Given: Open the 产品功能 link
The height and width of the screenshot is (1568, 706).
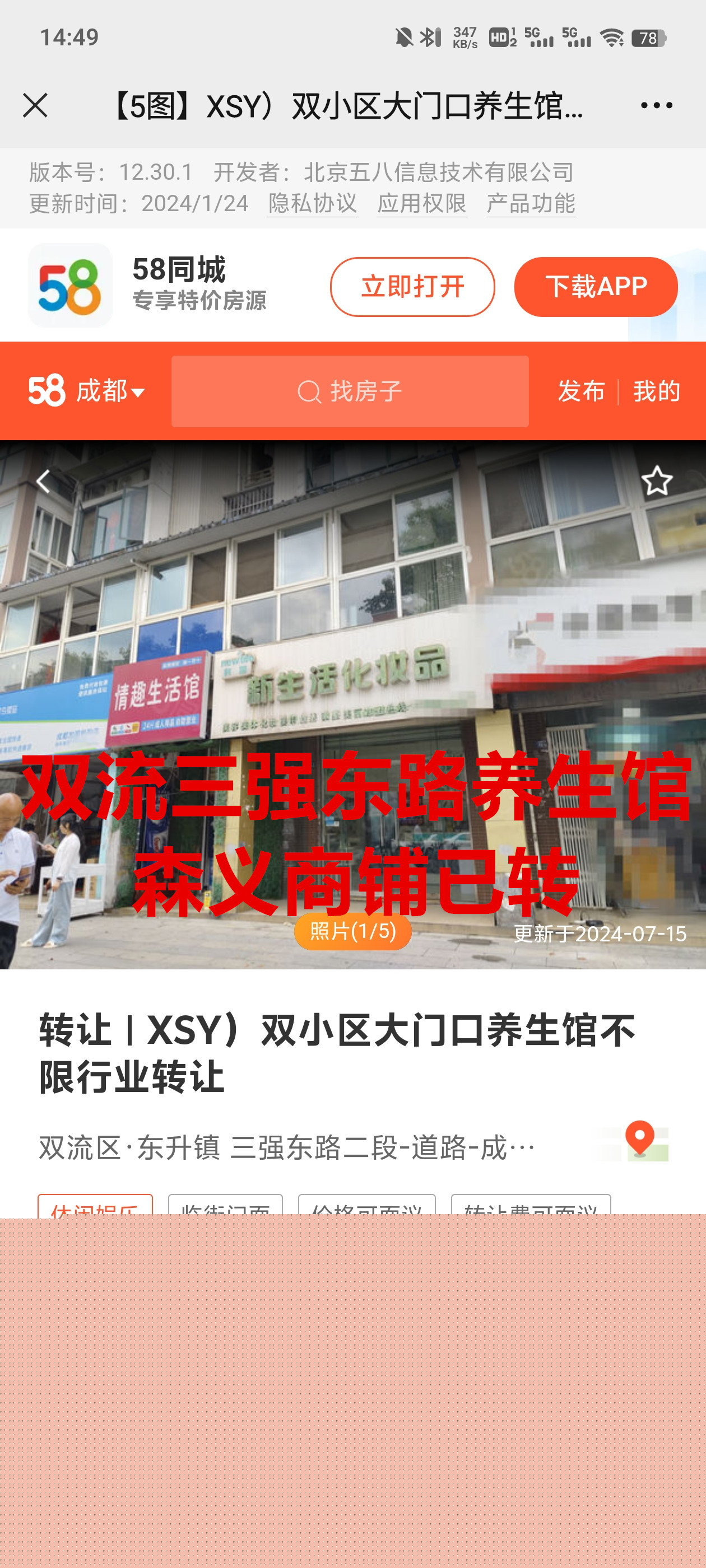Looking at the screenshot, I should (x=531, y=203).
